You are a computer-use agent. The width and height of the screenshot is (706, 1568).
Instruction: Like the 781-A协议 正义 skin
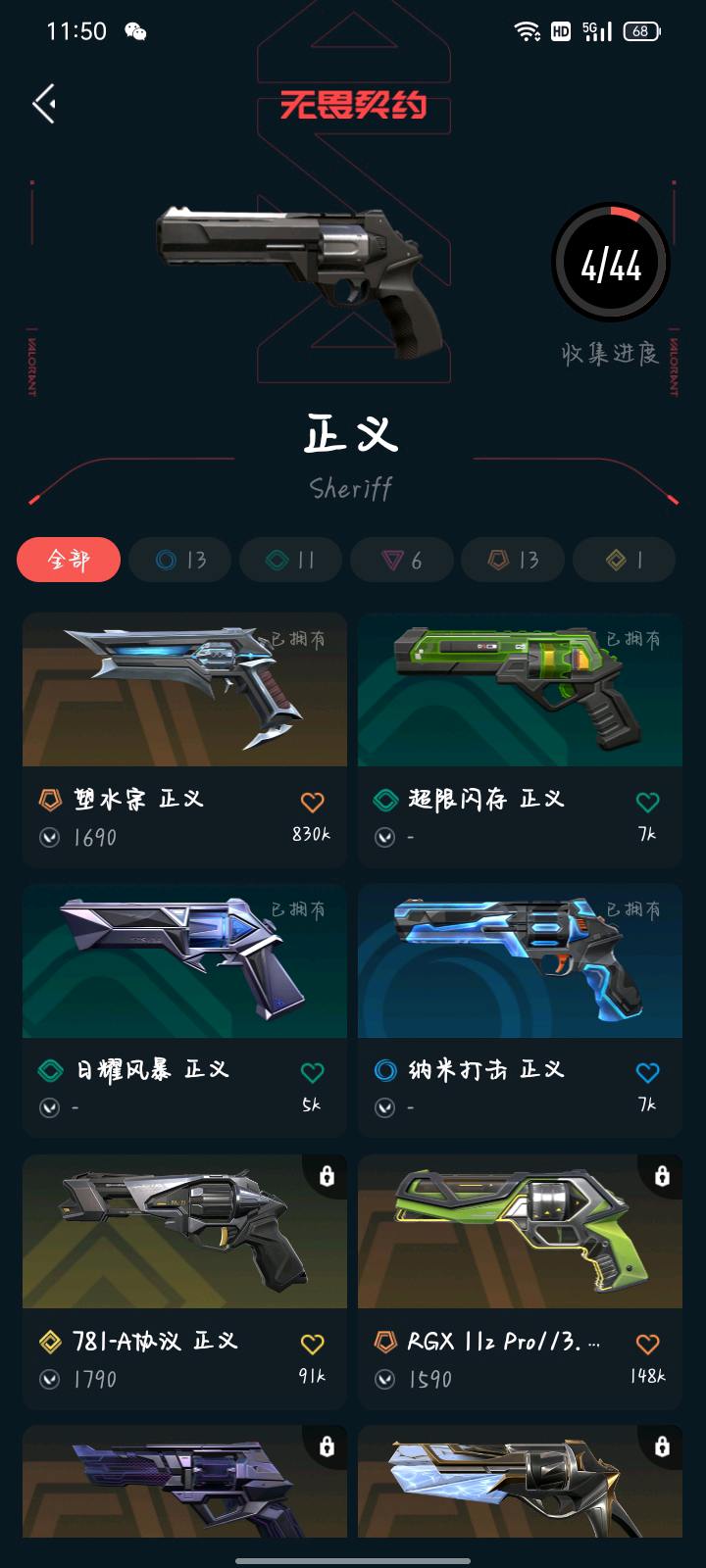tap(312, 1345)
